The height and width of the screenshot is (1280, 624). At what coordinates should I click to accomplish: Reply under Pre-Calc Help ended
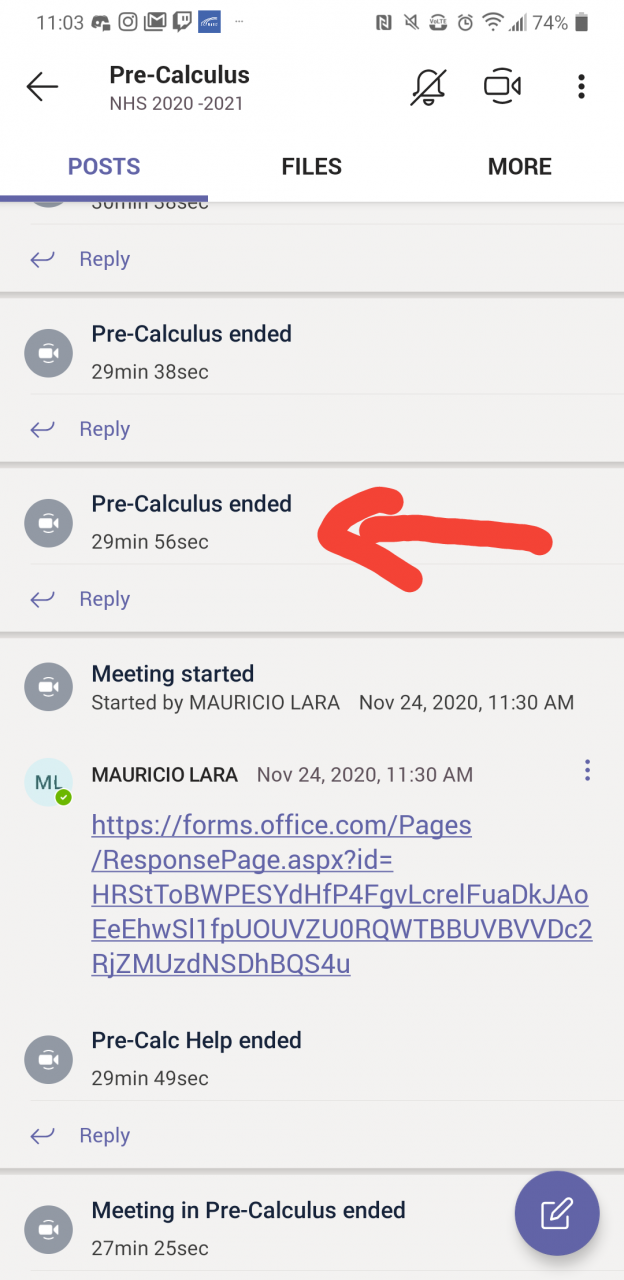point(80,1136)
